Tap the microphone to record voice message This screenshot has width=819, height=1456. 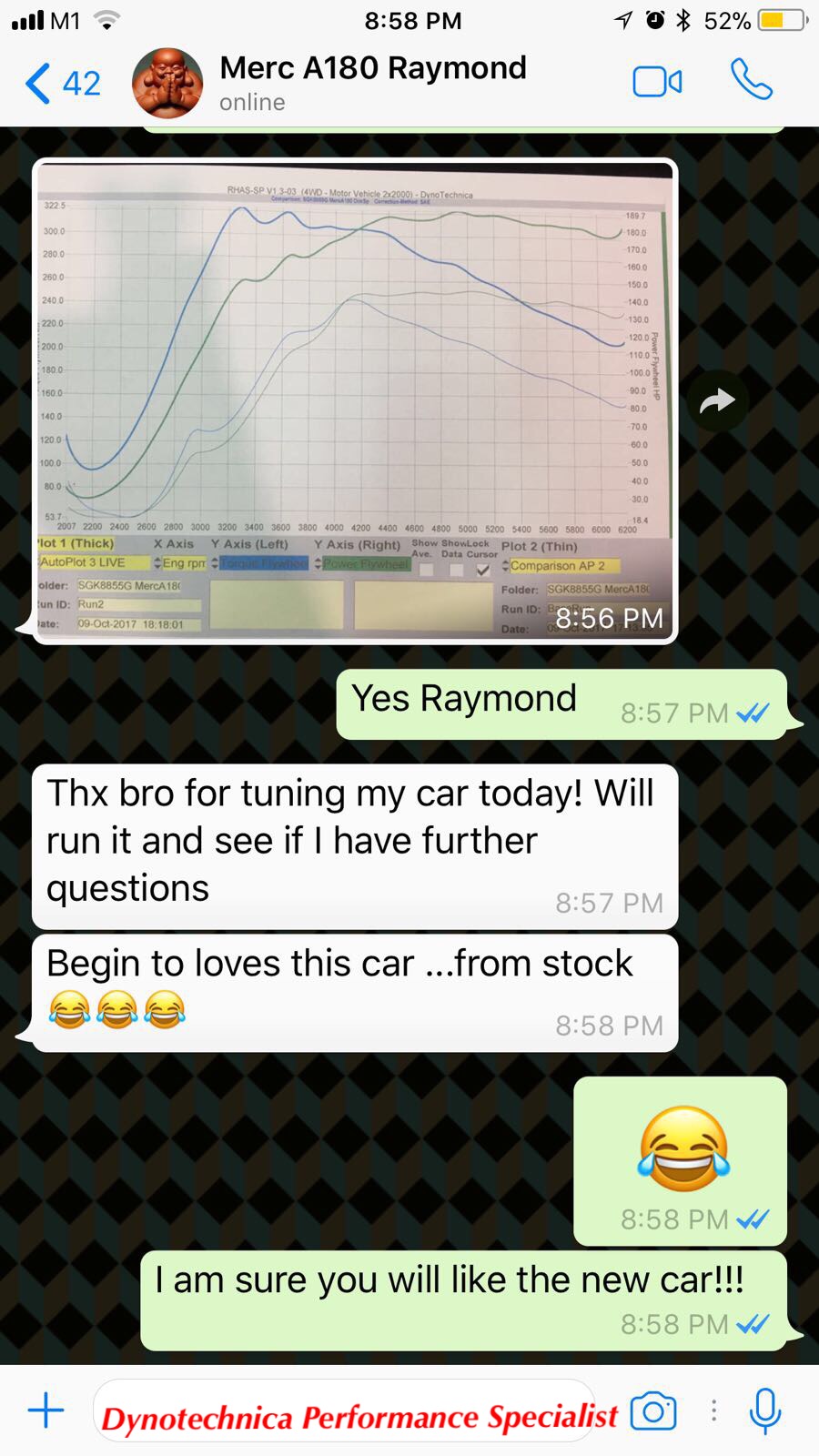click(765, 1411)
